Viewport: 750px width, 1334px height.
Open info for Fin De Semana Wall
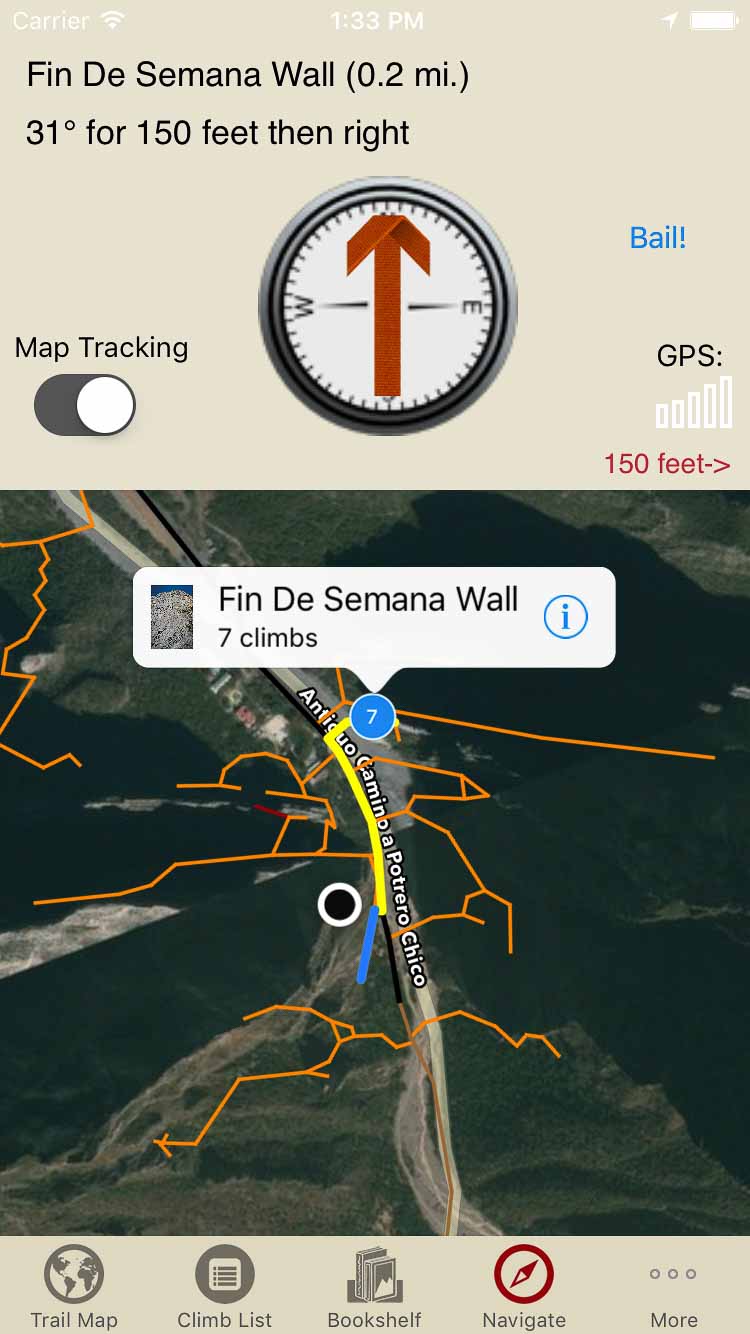[565, 618]
